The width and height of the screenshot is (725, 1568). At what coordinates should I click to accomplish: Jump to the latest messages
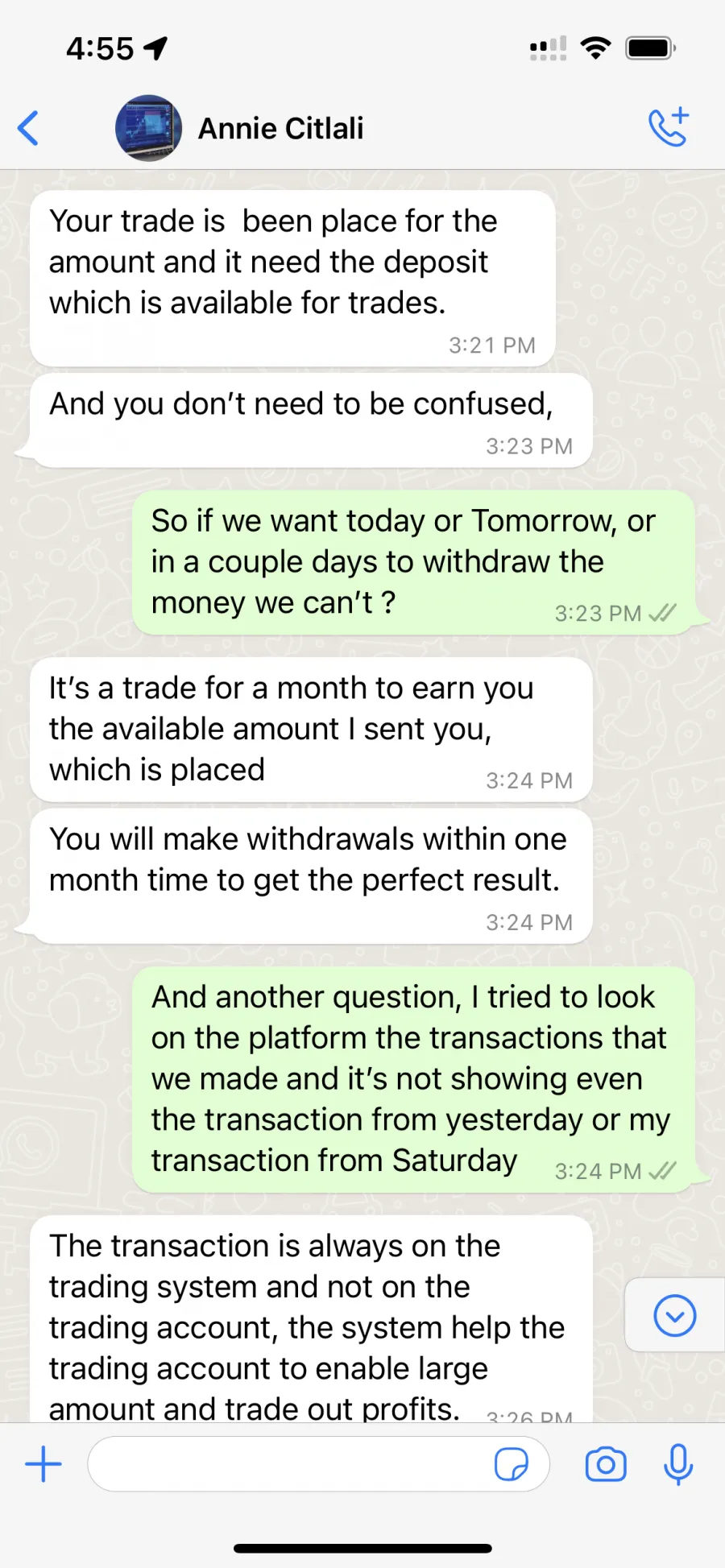click(674, 1316)
